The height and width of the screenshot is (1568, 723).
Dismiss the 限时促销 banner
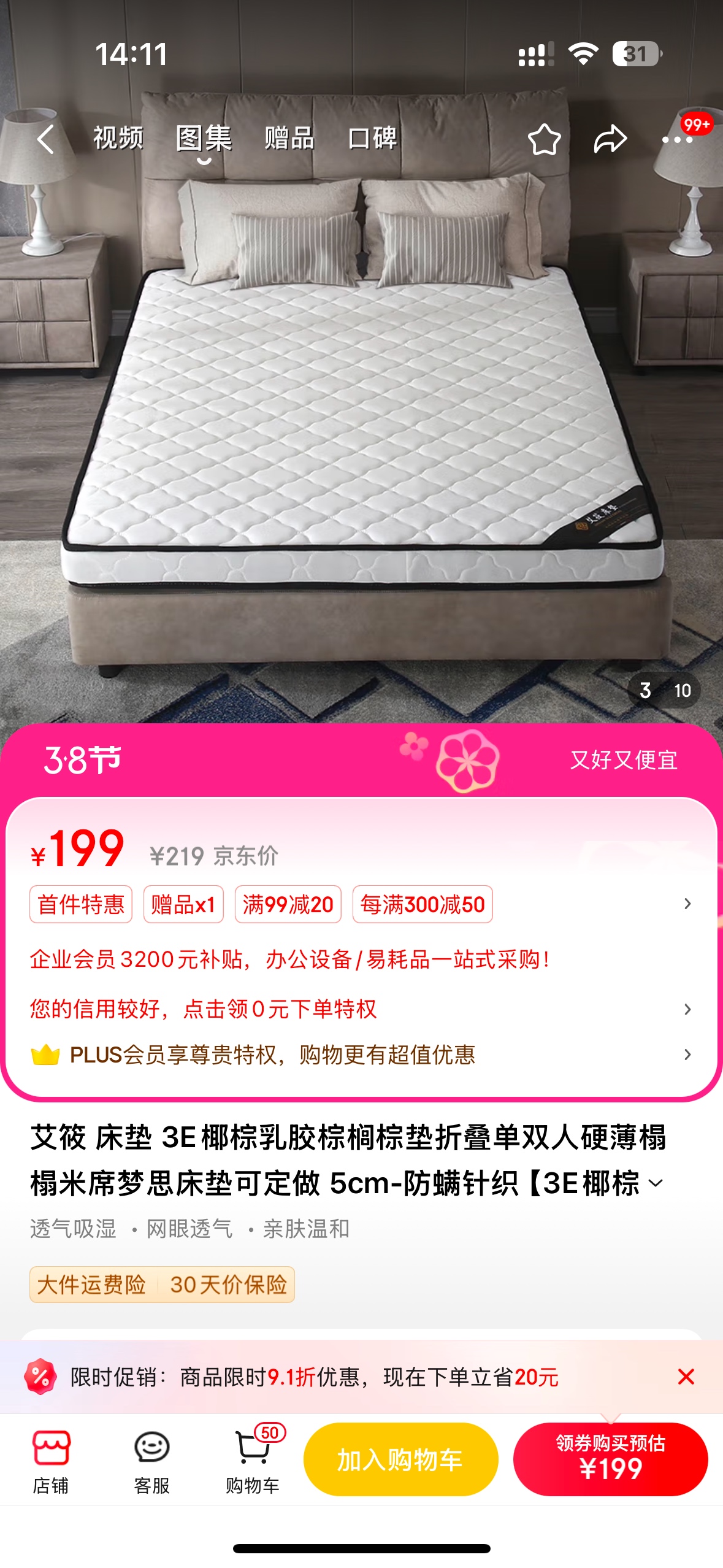[x=686, y=1377]
